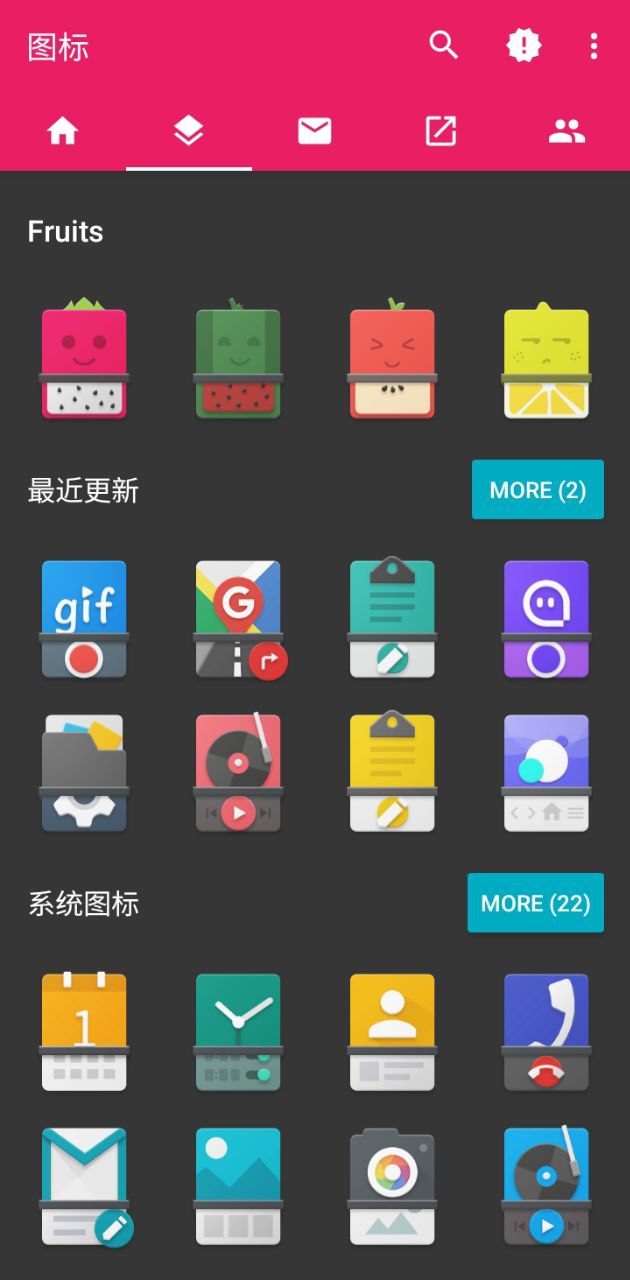The image size is (630, 1280).
Task: Select the orange calendar icon
Action: tap(84, 1031)
